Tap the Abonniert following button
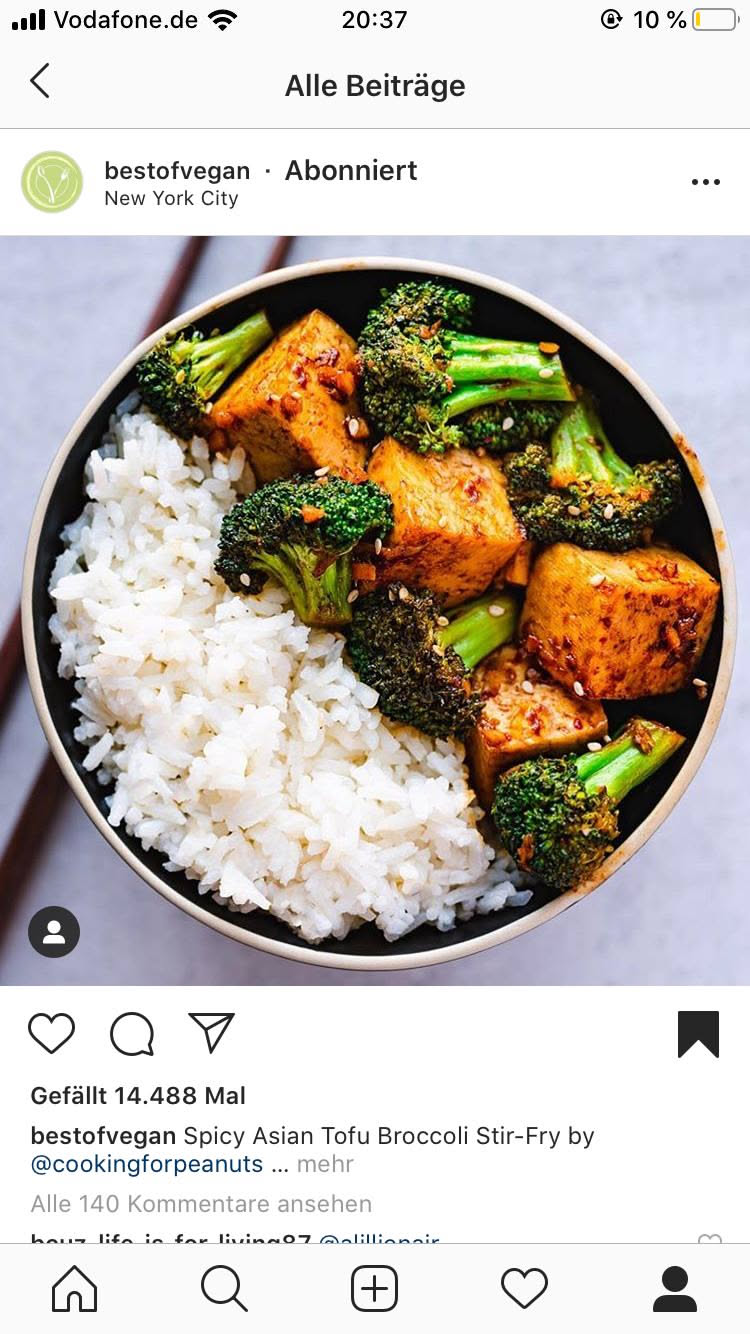Screen dimensions: 750x1334 (351, 170)
